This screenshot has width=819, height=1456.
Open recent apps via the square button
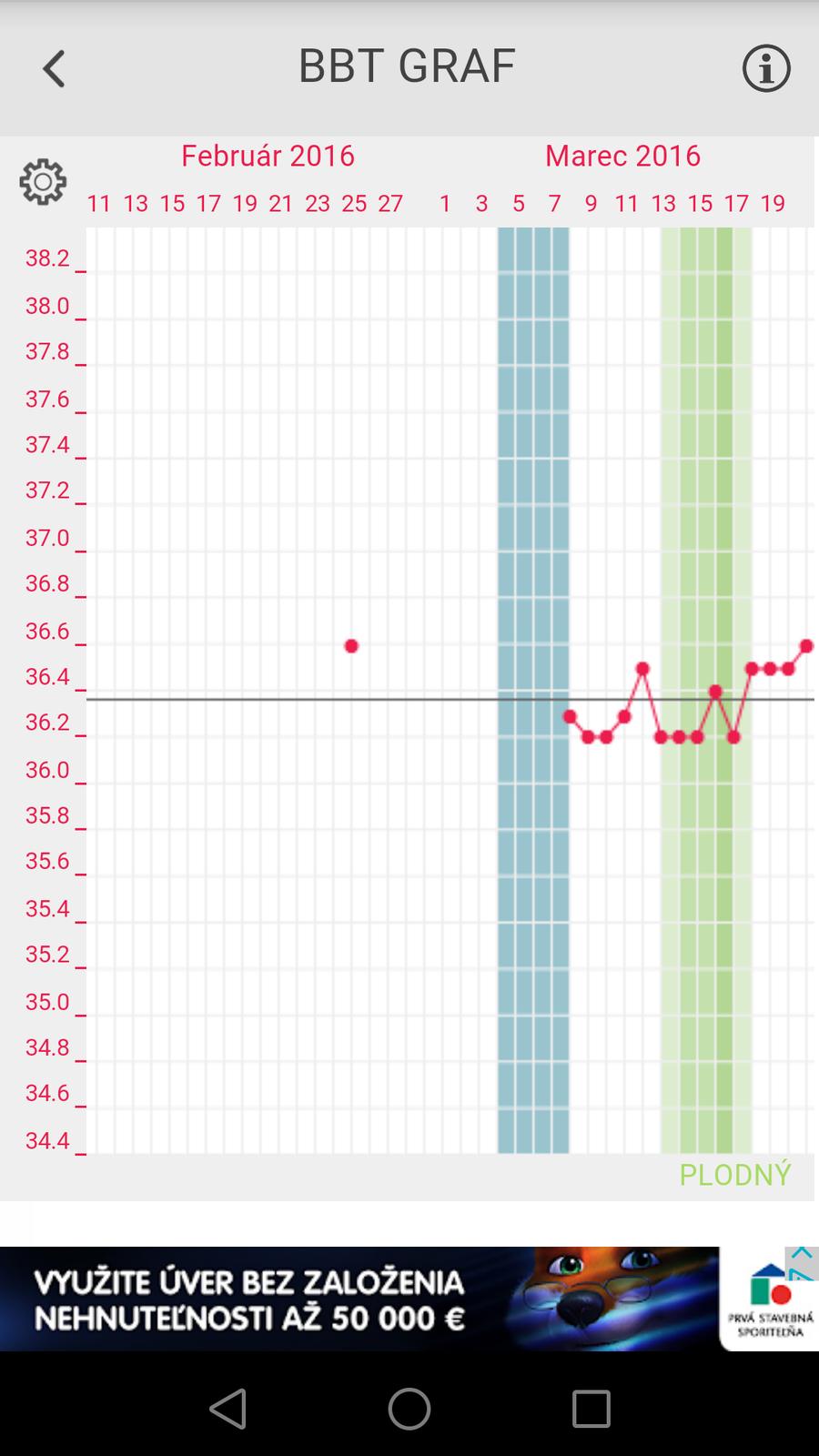tap(591, 1409)
